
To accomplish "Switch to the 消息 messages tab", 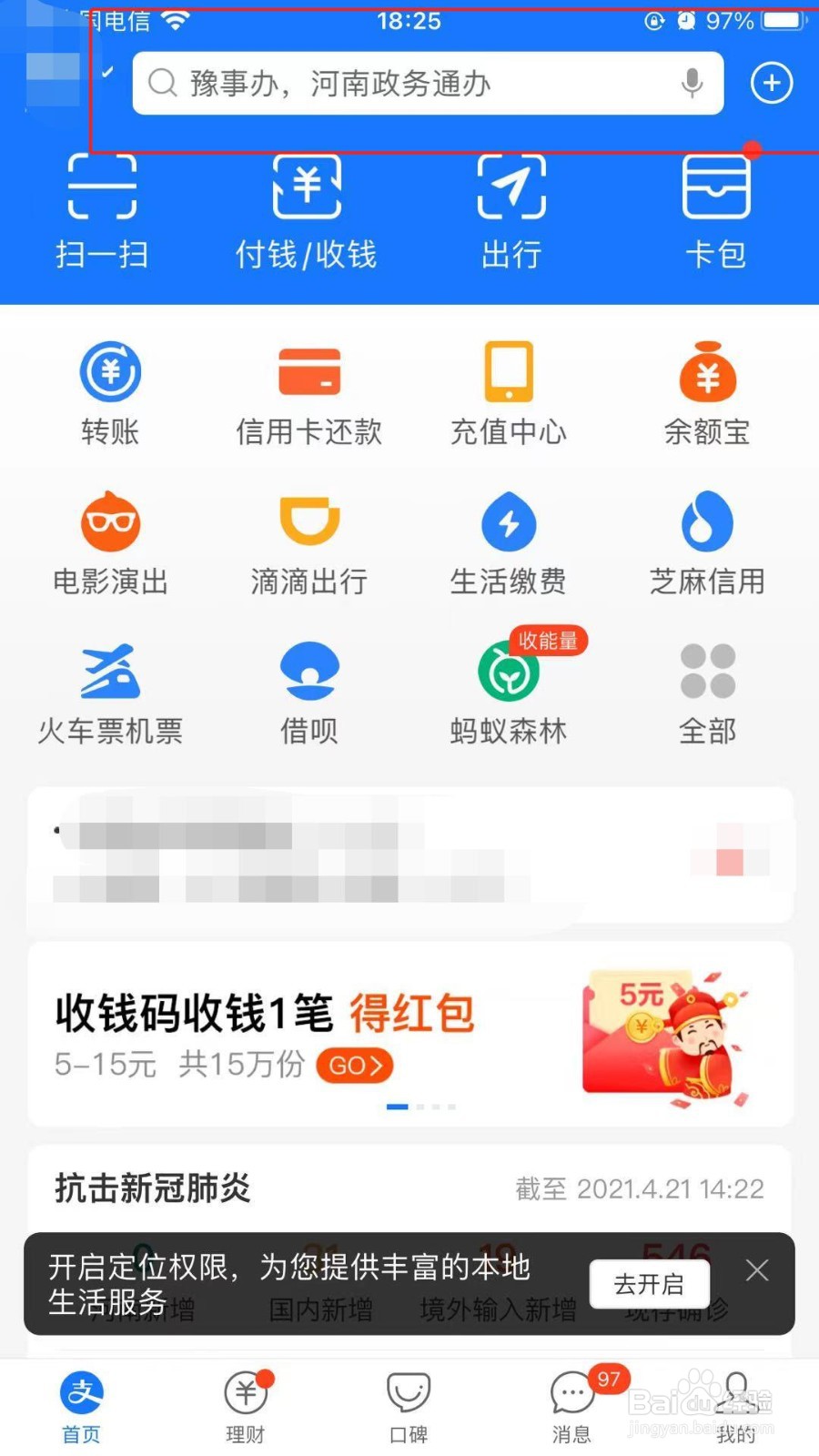I will 571,1406.
